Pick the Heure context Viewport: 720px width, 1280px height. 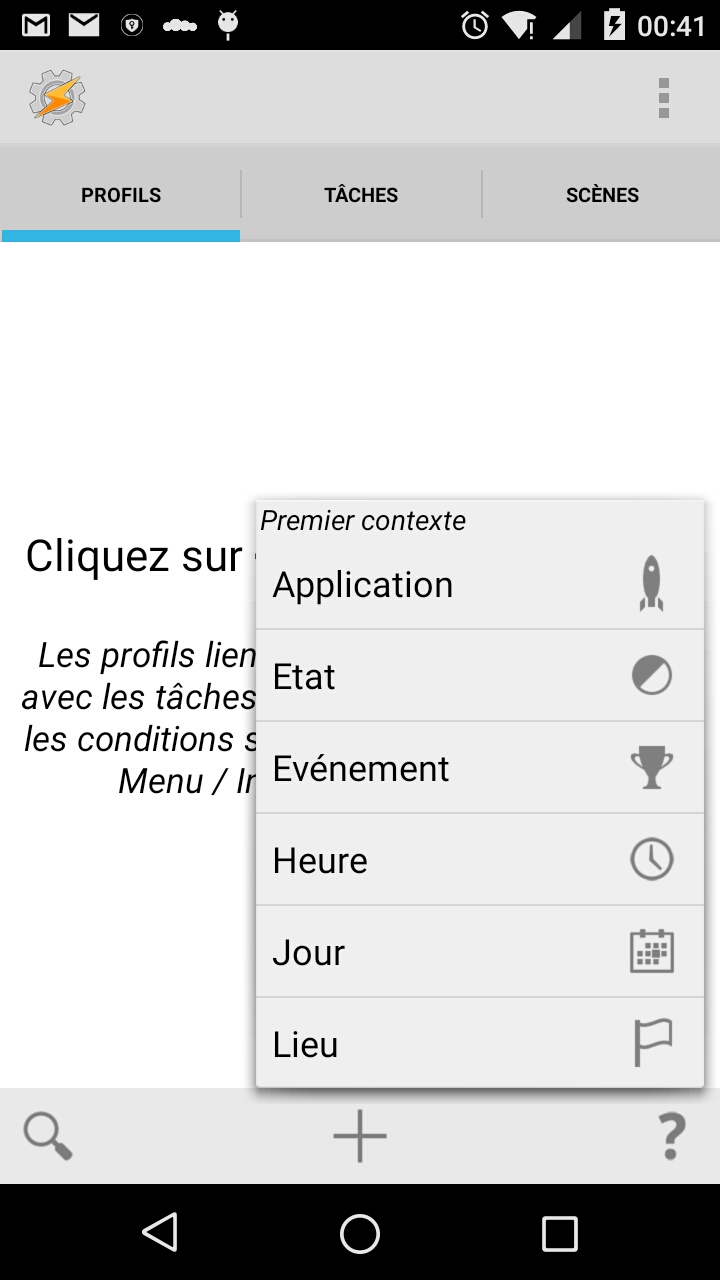pos(480,860)
